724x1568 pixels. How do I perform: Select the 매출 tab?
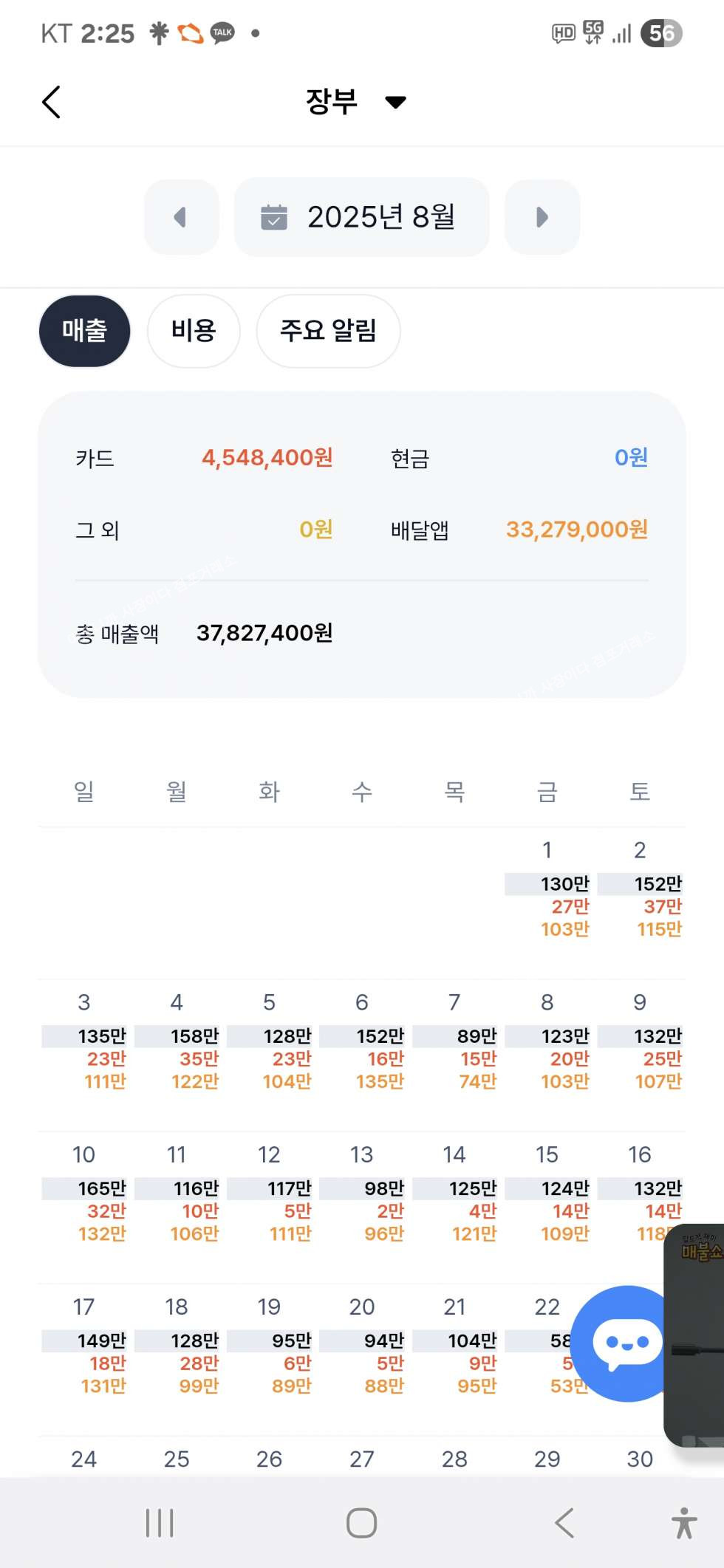pyautogui.click(x=84, y=331)
